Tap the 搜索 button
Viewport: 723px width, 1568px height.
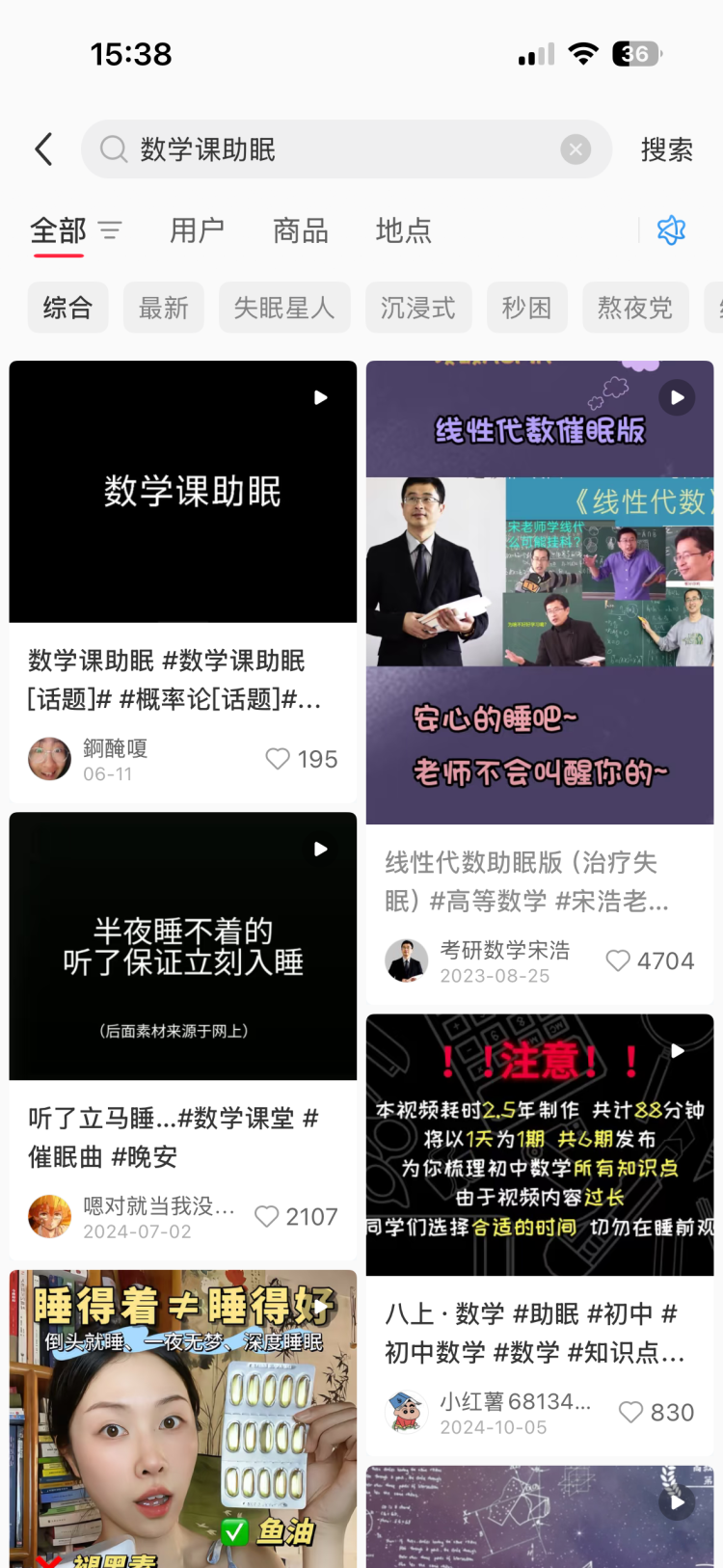666,149
